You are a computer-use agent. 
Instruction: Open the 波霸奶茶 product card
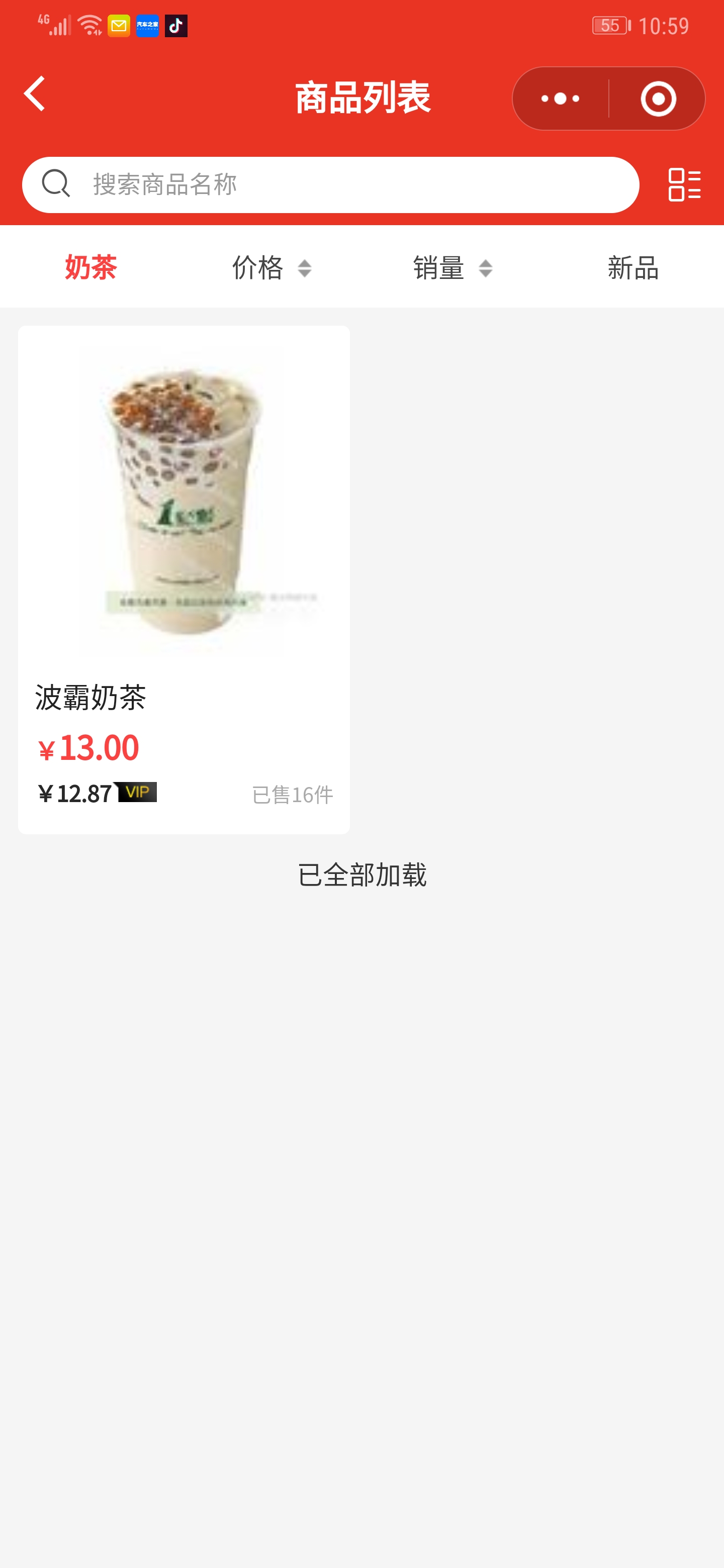coord(184,578)
